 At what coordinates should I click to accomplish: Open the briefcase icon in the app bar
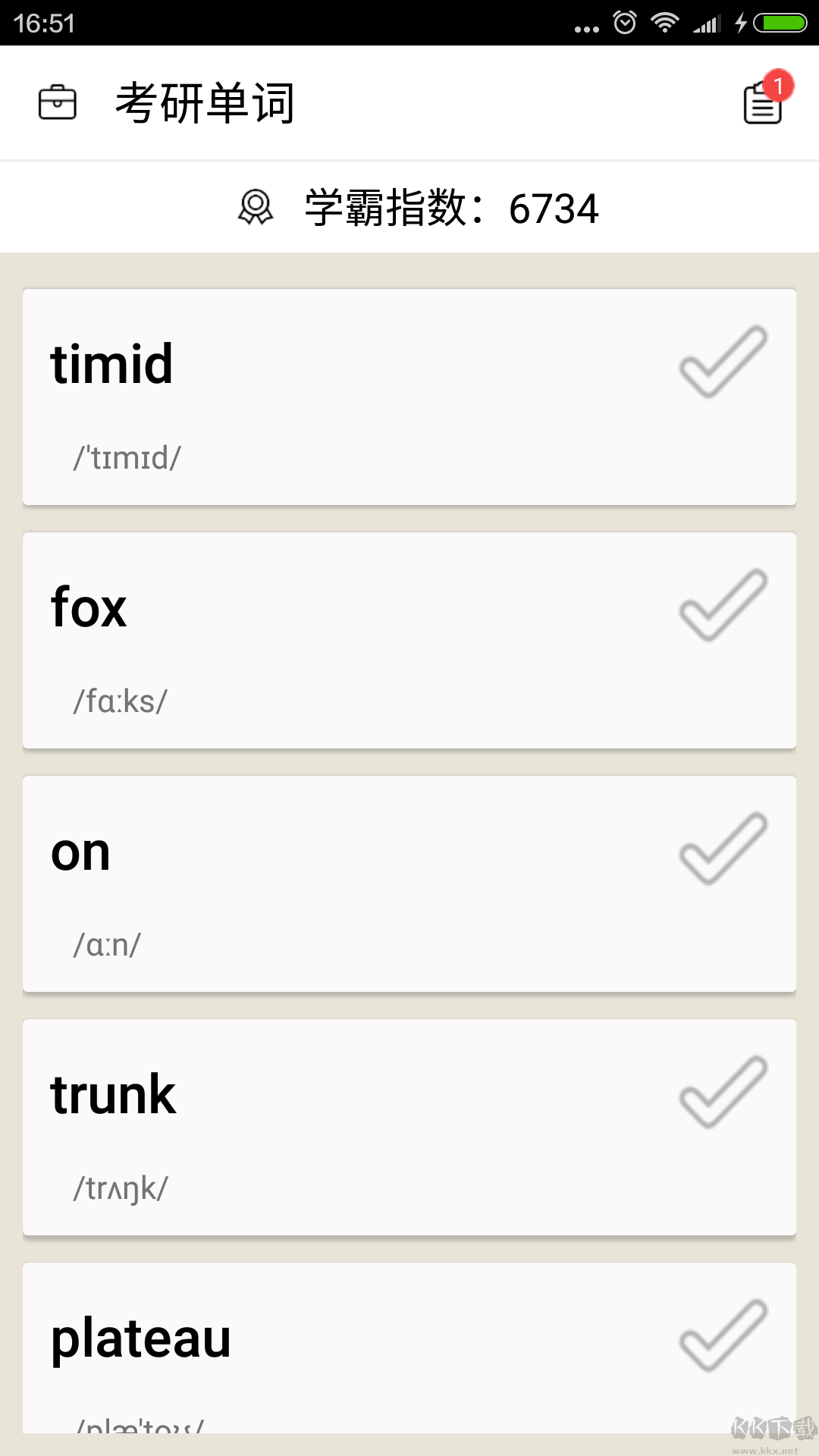(58, 102)
